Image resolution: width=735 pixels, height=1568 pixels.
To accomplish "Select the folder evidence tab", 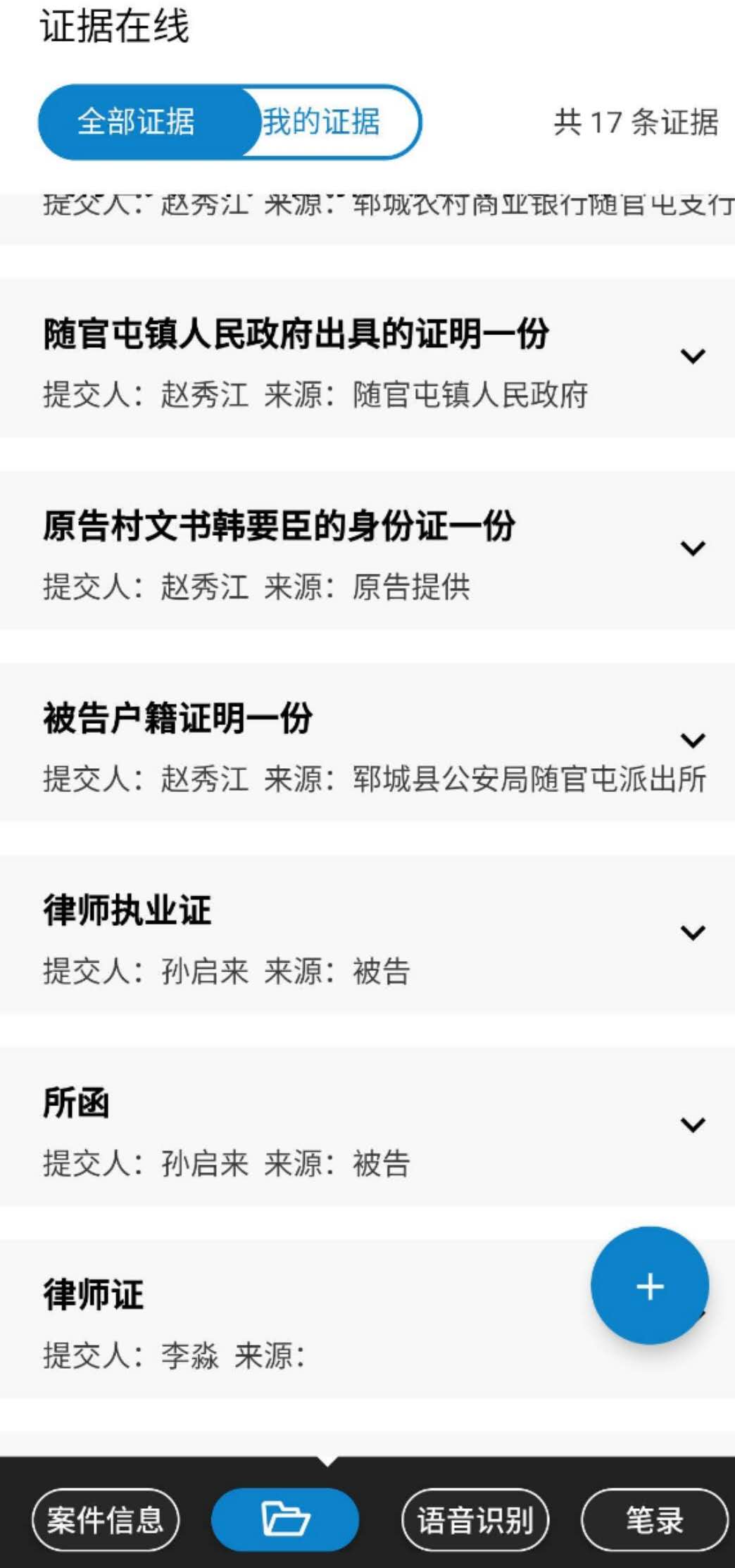I will (x=285, y=1519).
